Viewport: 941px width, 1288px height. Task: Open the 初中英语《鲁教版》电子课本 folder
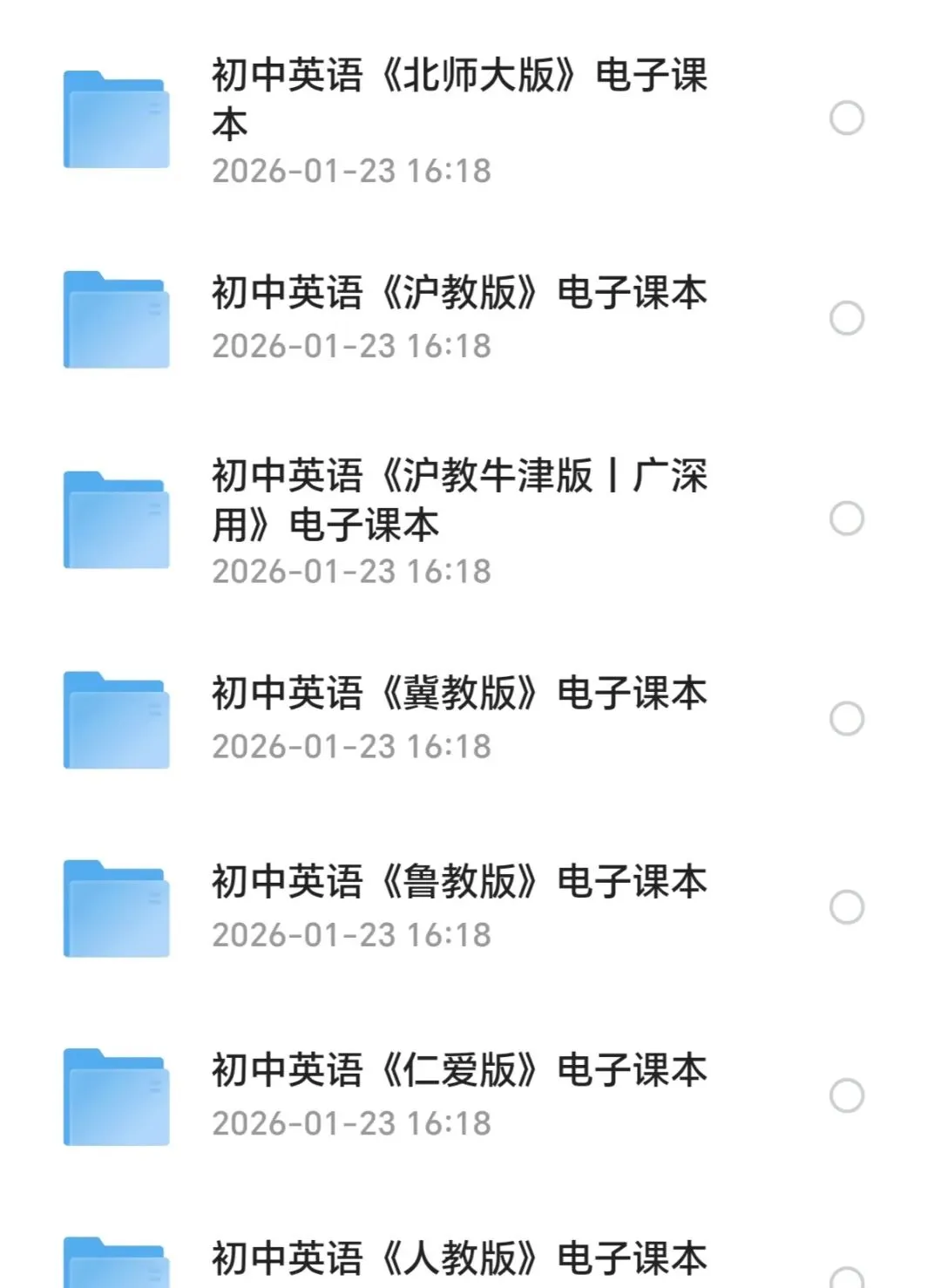pos(459,883)
